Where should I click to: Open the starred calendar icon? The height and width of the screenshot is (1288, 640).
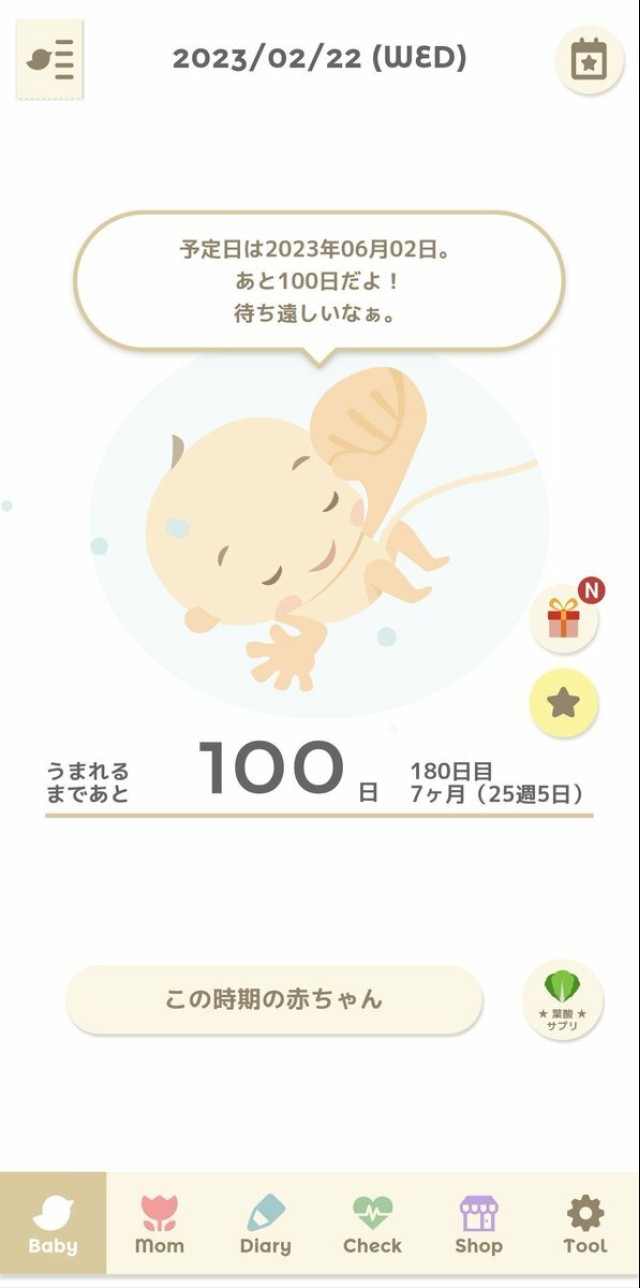tap(588, 61)
